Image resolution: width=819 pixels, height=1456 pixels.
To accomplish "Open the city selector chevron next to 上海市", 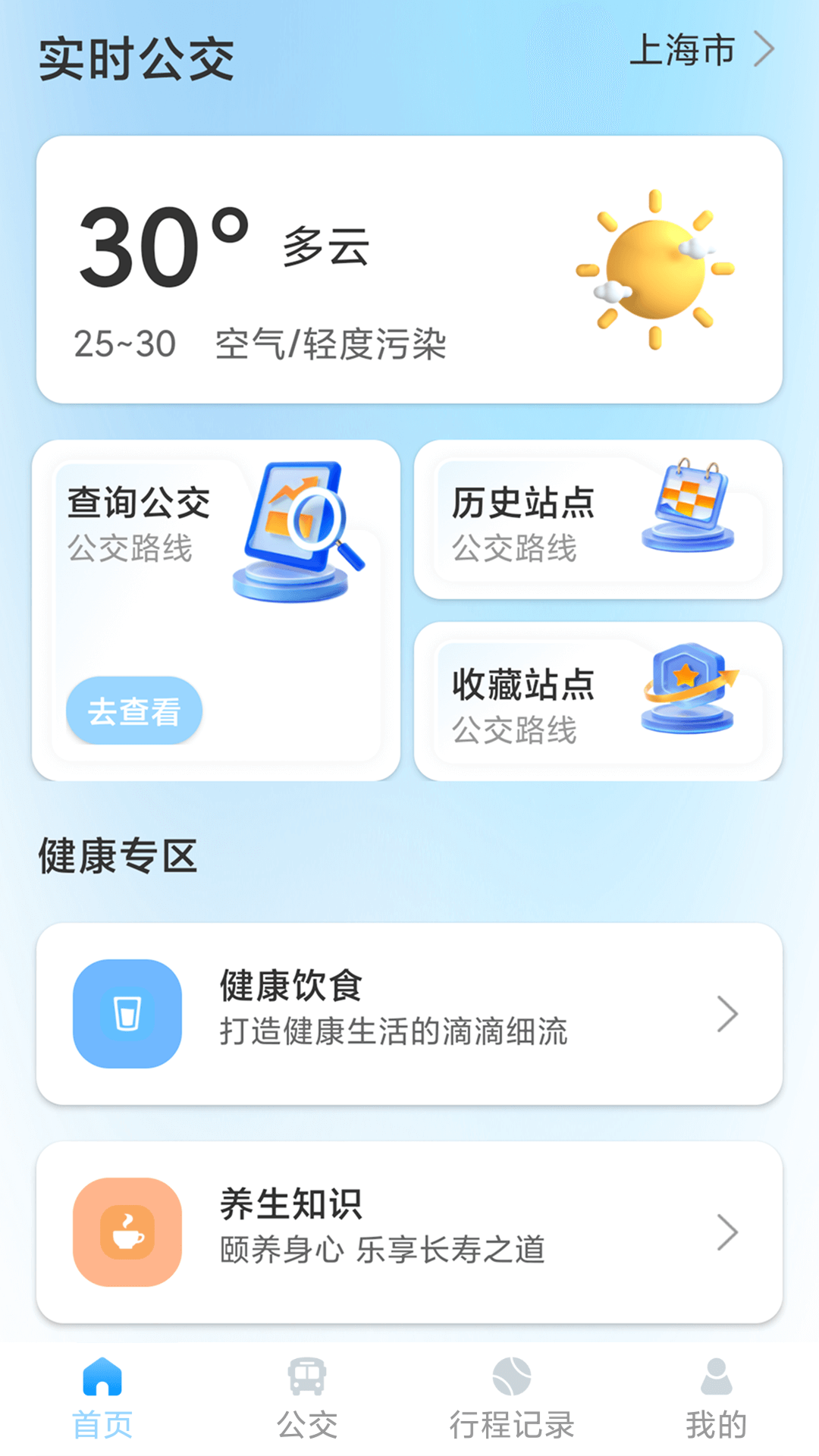I will tap(766, 52).
